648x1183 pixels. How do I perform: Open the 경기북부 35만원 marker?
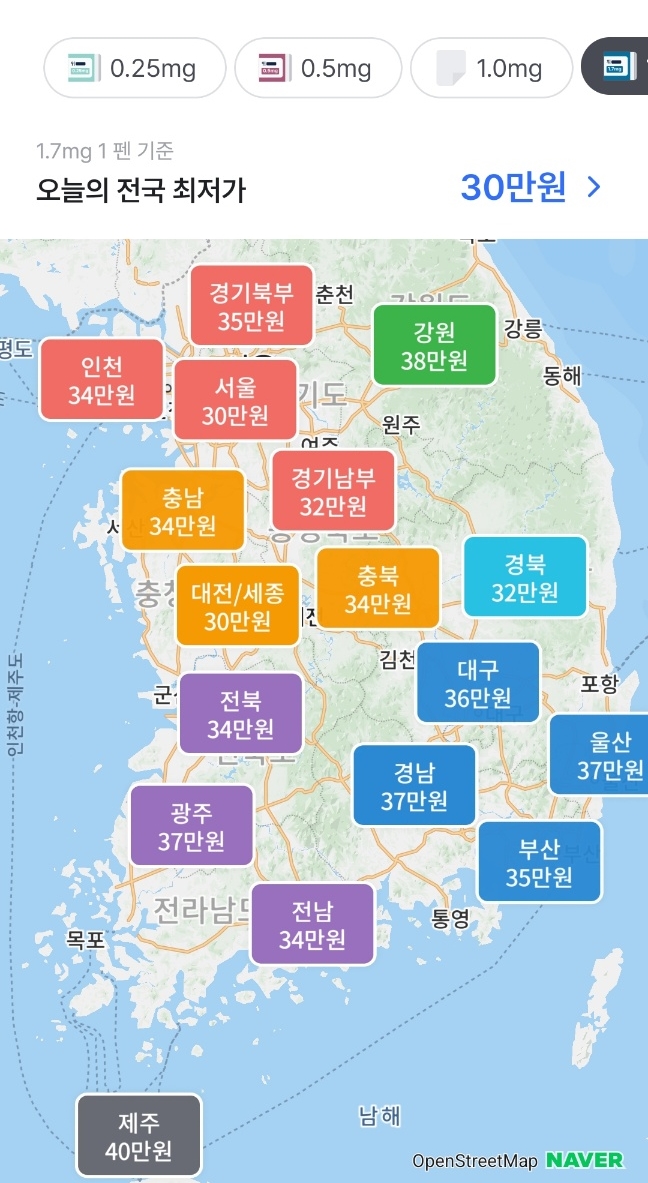coord(252,306)
